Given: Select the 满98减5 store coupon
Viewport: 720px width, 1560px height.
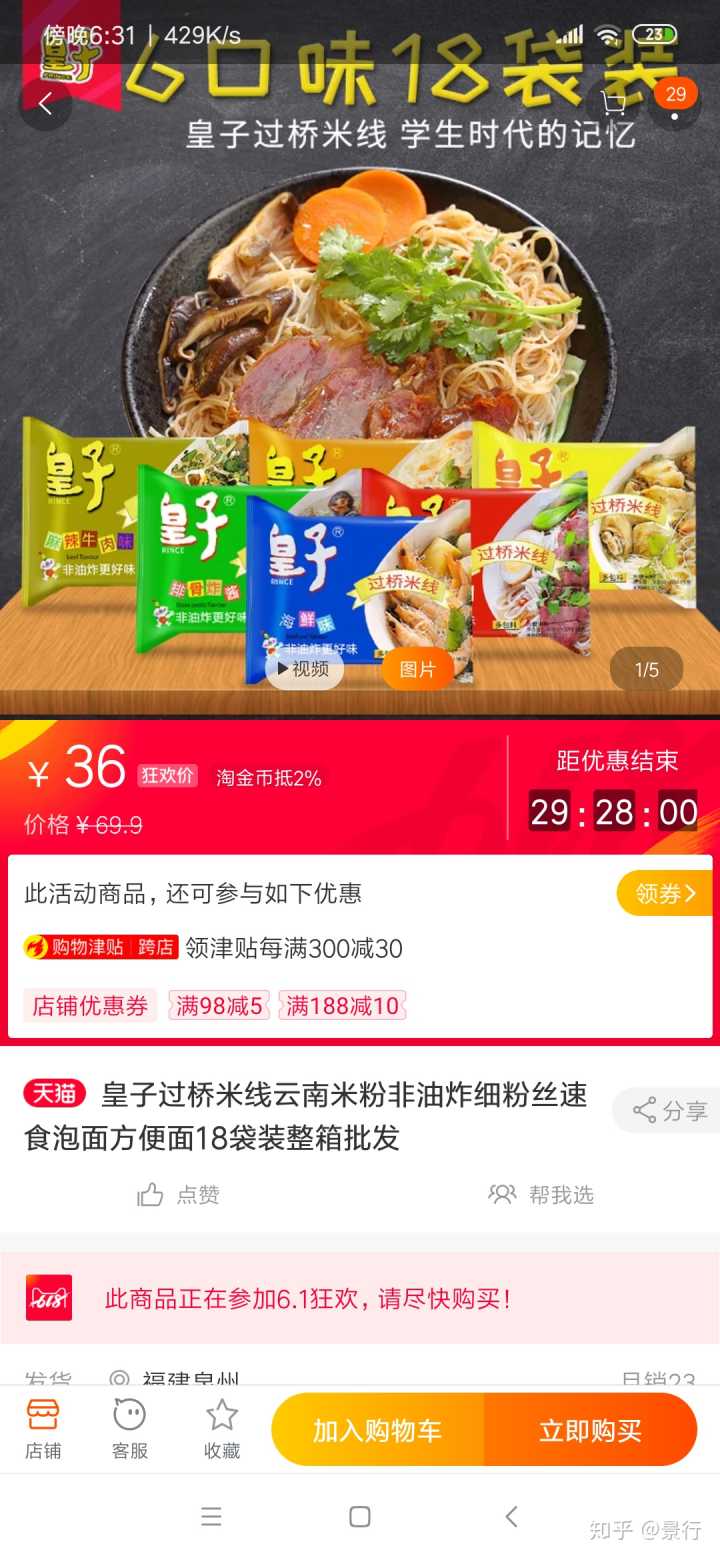Looking at the screenshot, I should tap(219, 1005).
